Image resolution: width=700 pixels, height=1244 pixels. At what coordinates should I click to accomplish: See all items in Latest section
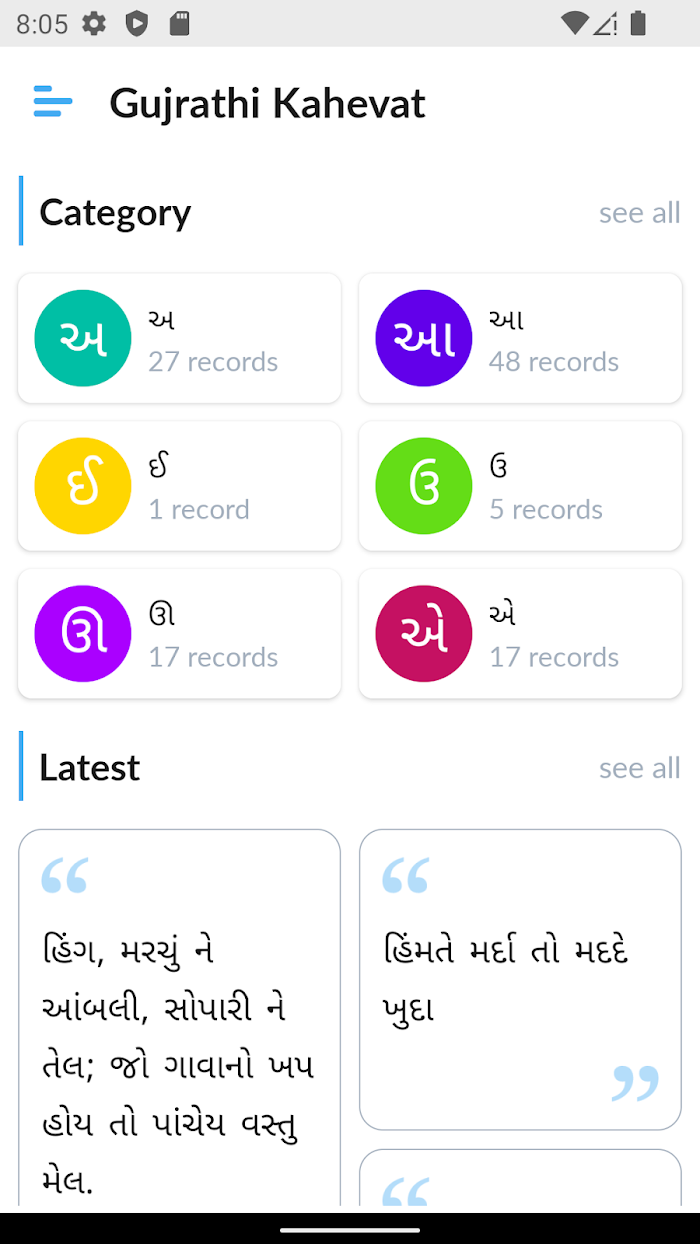point(639,768)
